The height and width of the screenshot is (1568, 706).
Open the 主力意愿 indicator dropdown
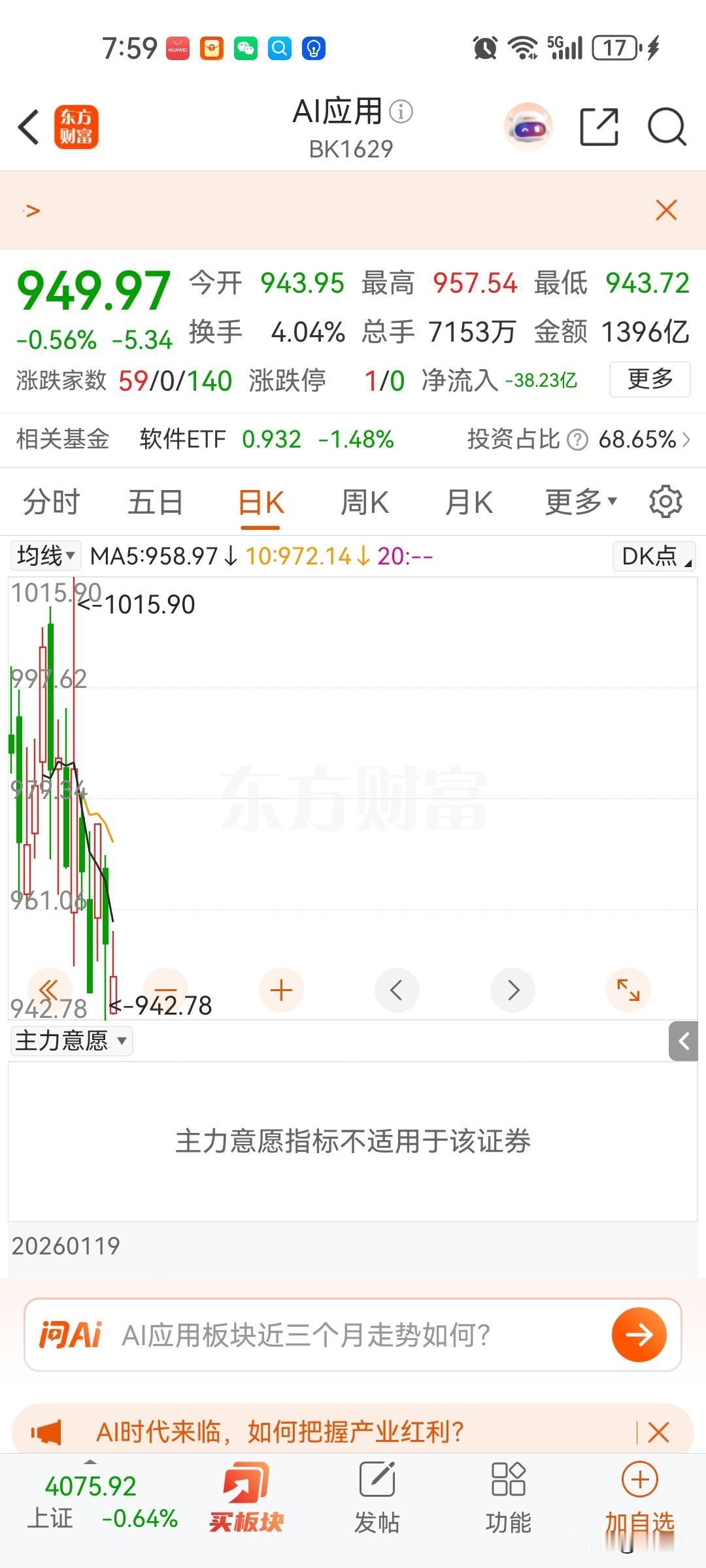pos(71,1041)
